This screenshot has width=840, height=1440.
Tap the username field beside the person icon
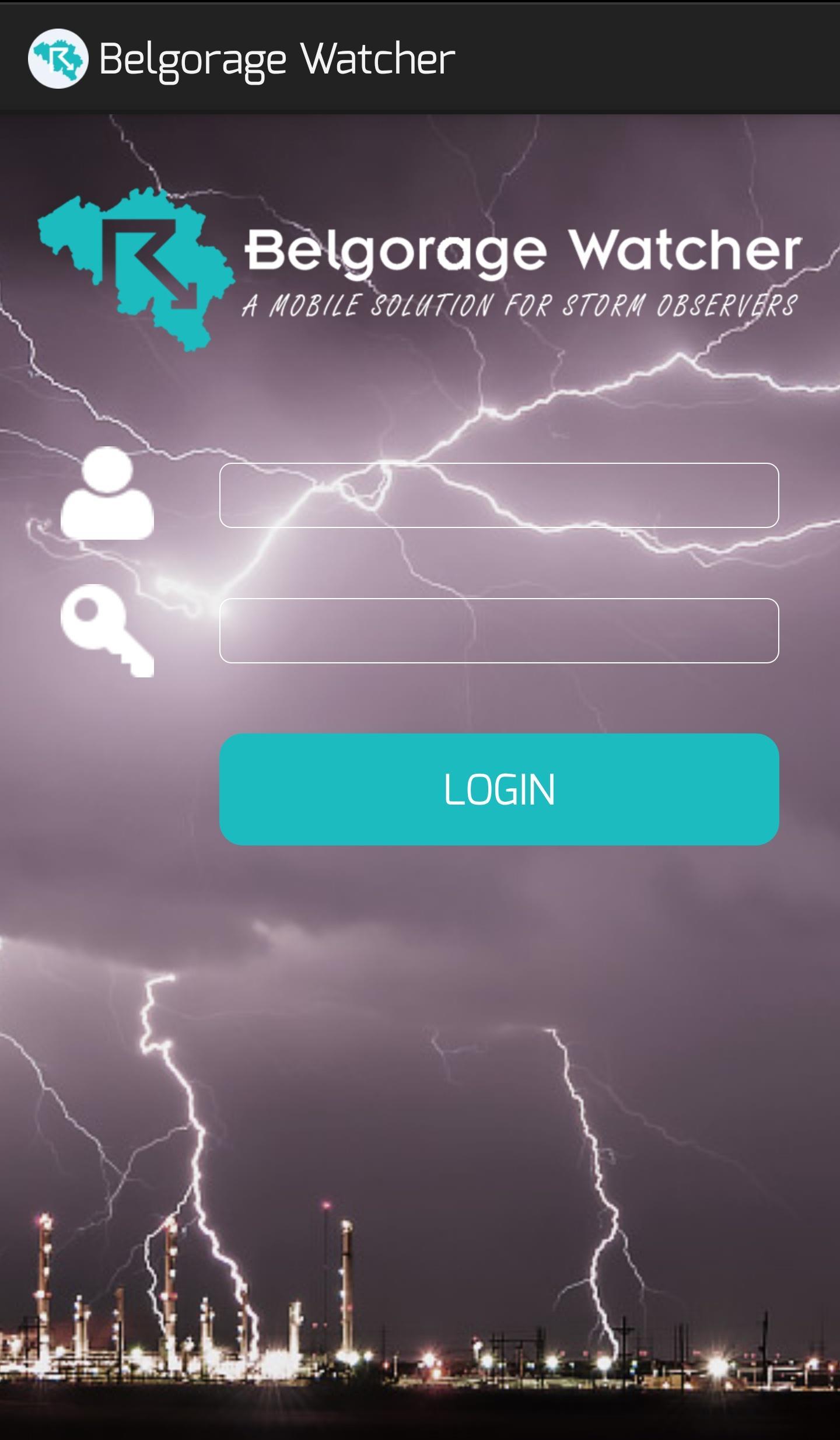[x=499, y=495]
